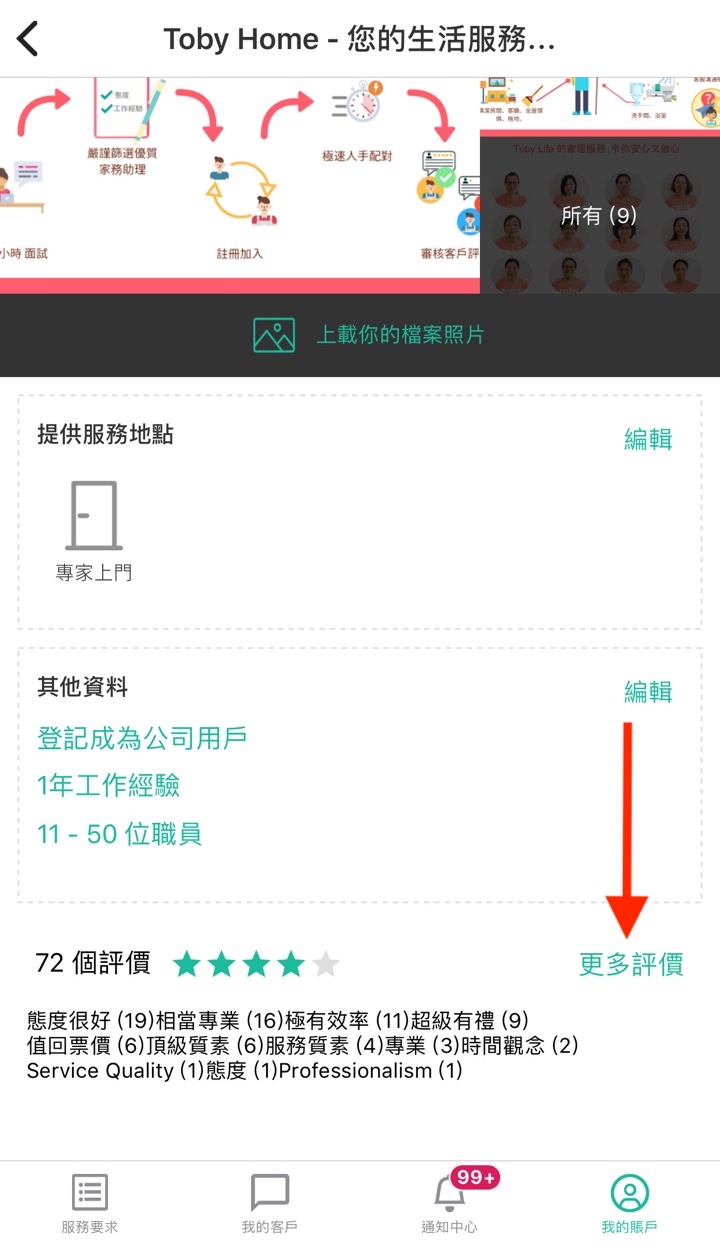Select the 我的賬戶 account tab
The height and width of the screenshot is (1246, 720).
point(630,1203)
